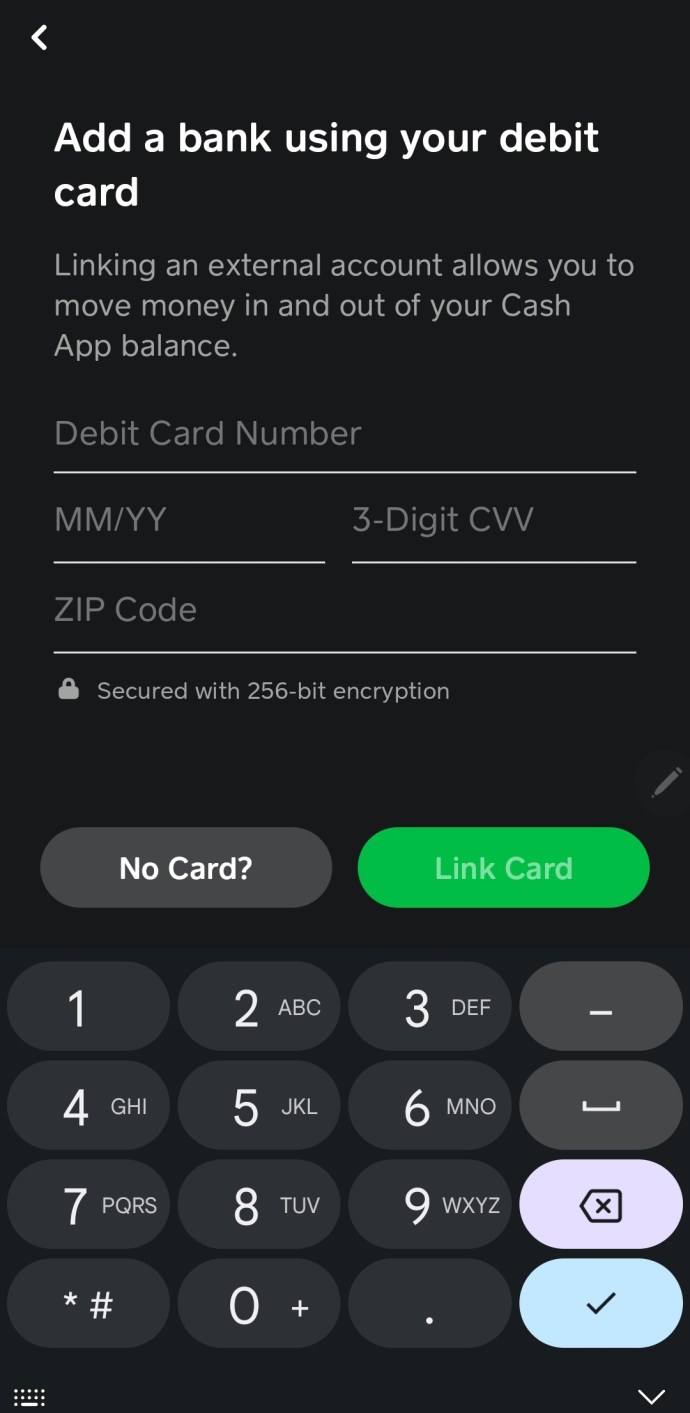Open the floating pencil edit icon

tap(665, 781)
